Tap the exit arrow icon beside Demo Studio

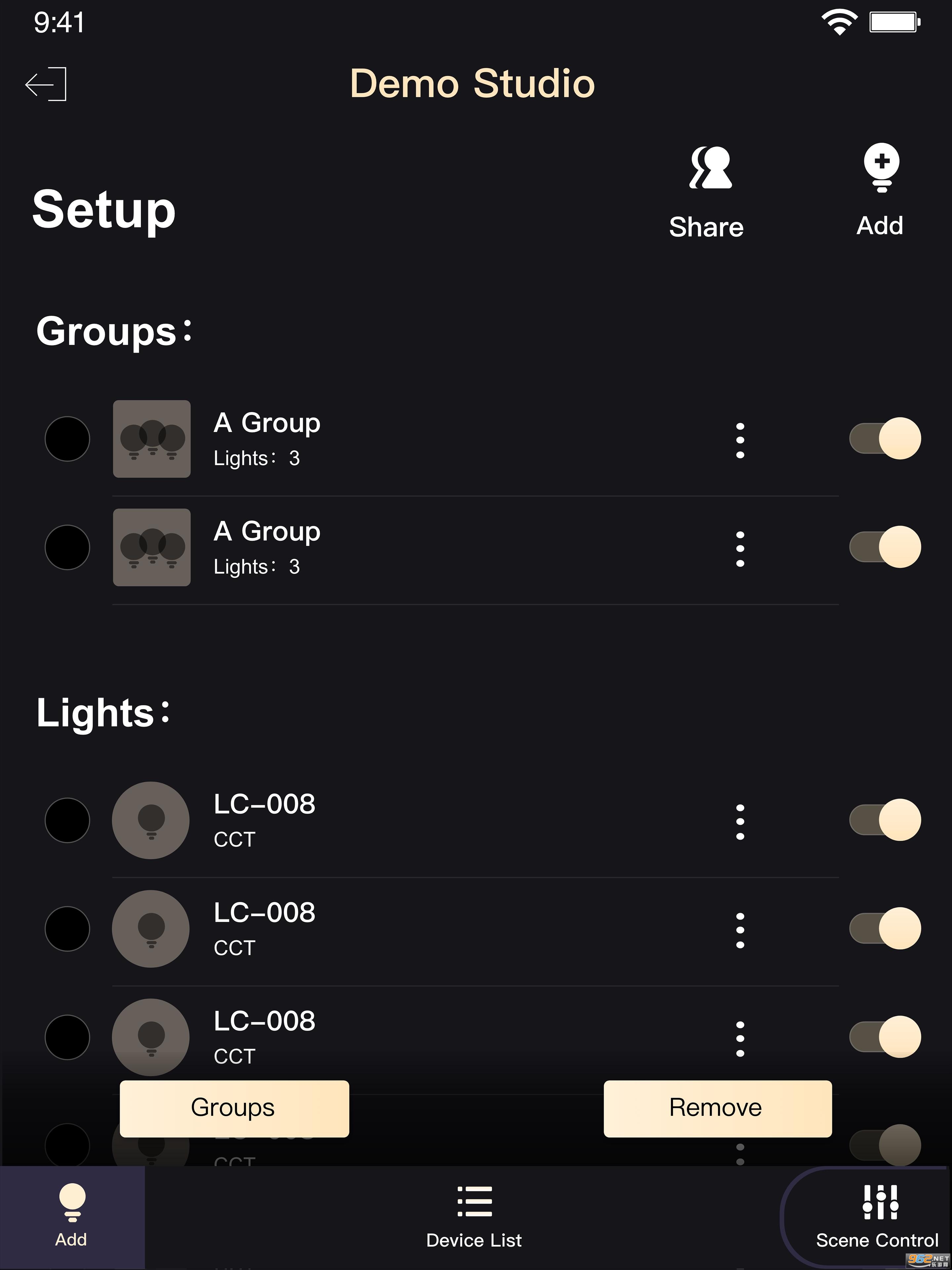click(x=46, y=84)
